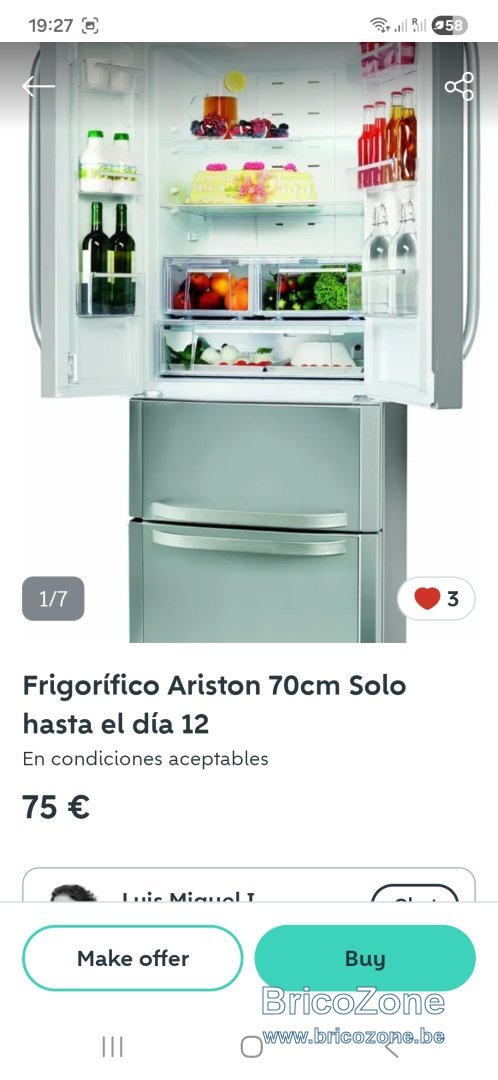Screen dimensions: 498x1080
Task: Go back using the top arrow
Action: 38,86
